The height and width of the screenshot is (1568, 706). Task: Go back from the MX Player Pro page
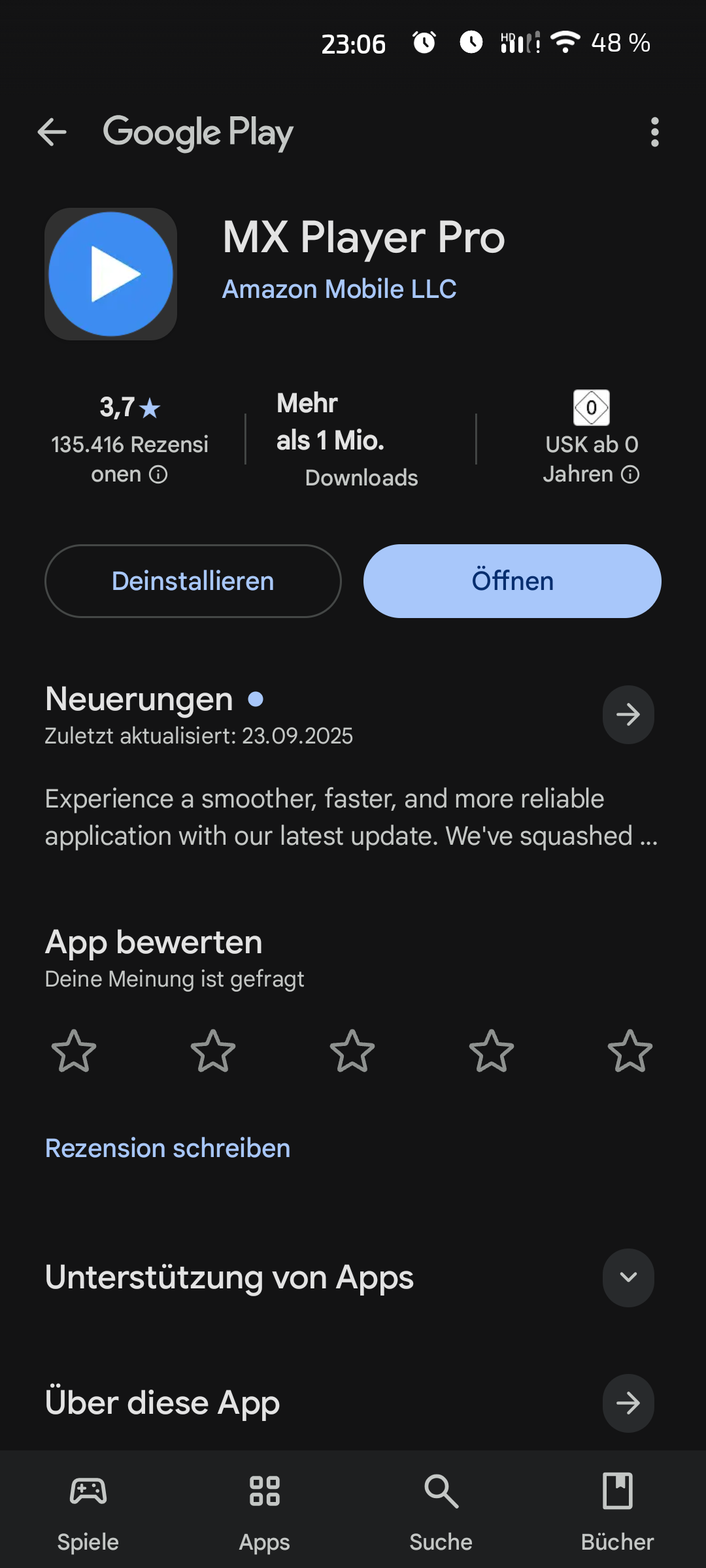pos(52,133)
